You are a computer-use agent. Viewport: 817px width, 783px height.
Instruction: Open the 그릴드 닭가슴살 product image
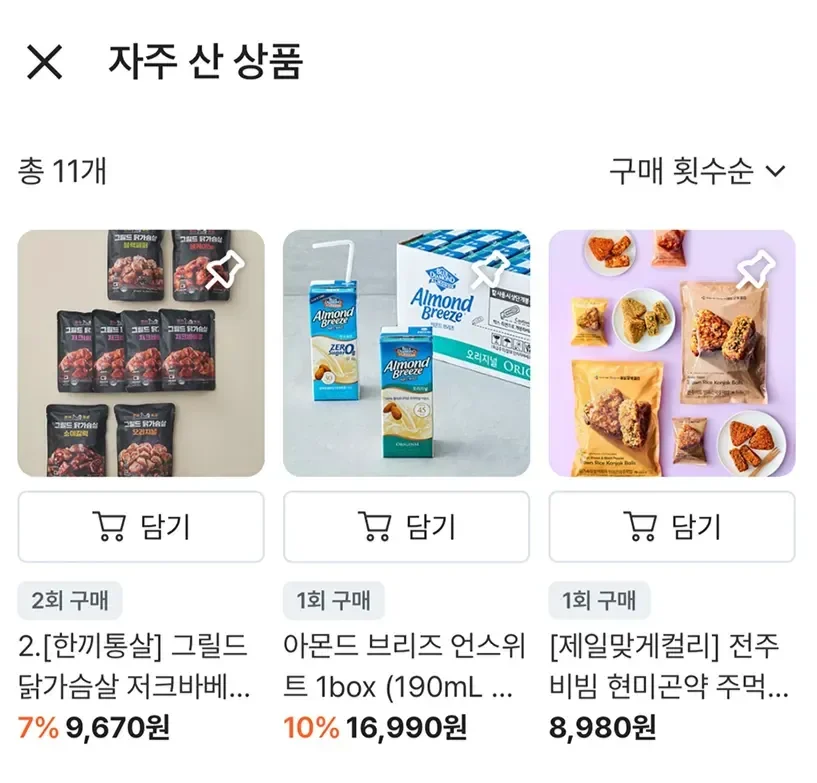point(120,370)
